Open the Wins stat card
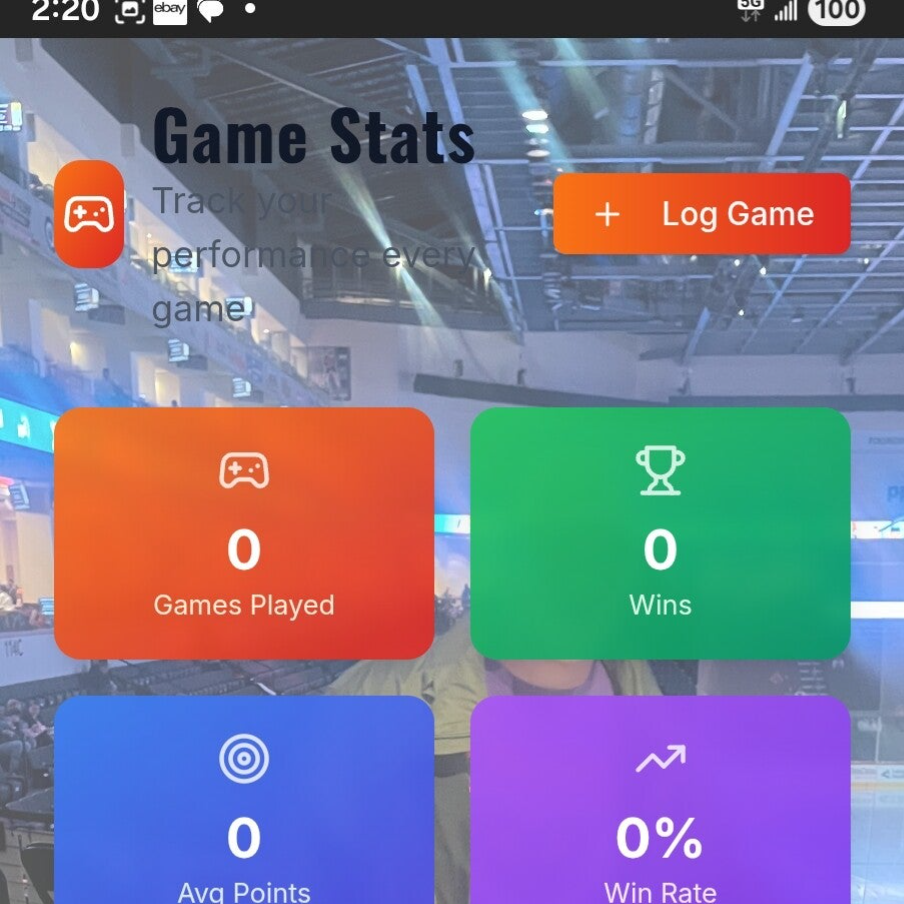Image resolution: width=904 pixels, height=904 pixels. [660, 533]
